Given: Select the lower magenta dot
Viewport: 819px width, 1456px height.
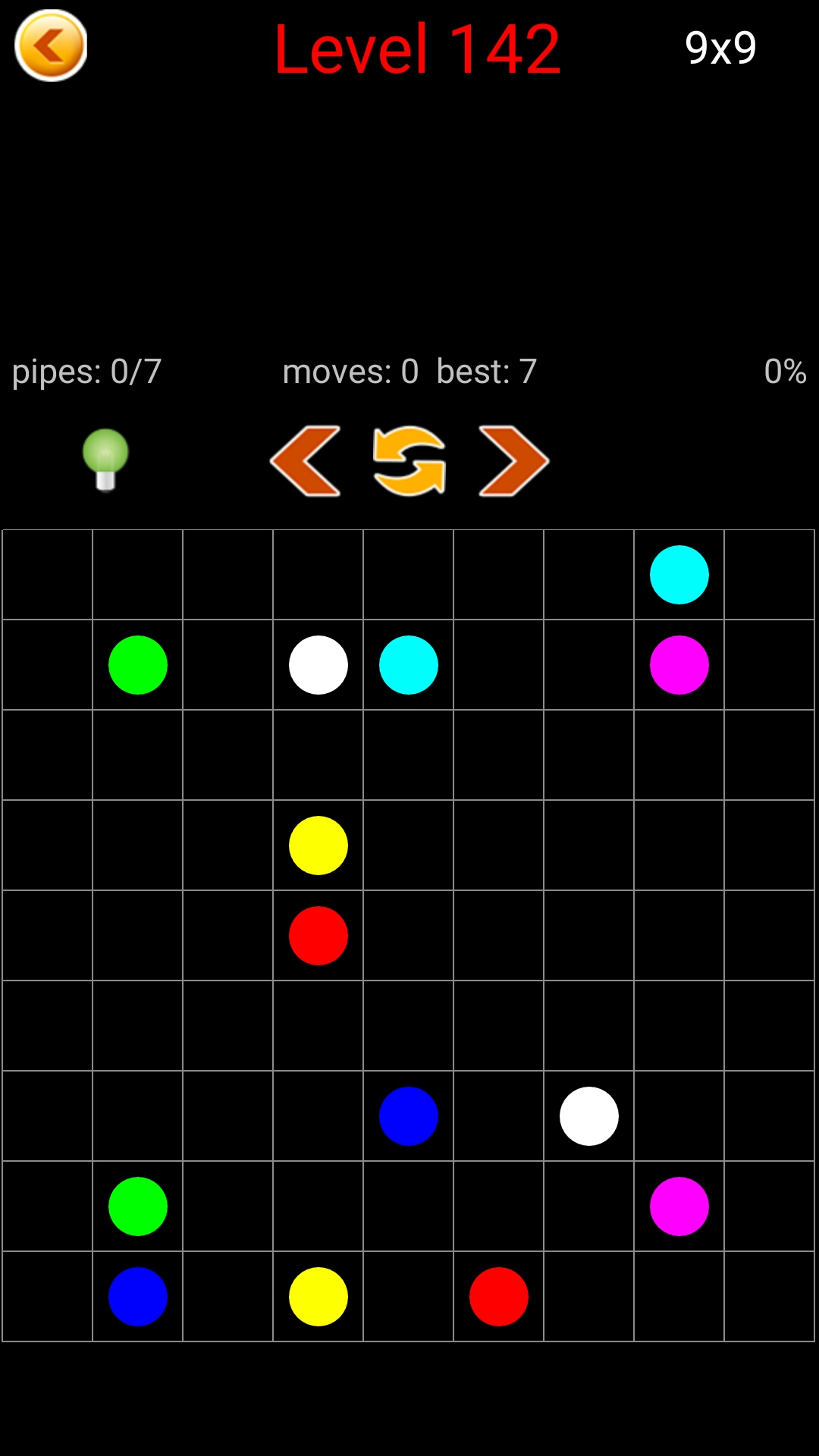Looking at the screenshot, I should click(679, 1207).
